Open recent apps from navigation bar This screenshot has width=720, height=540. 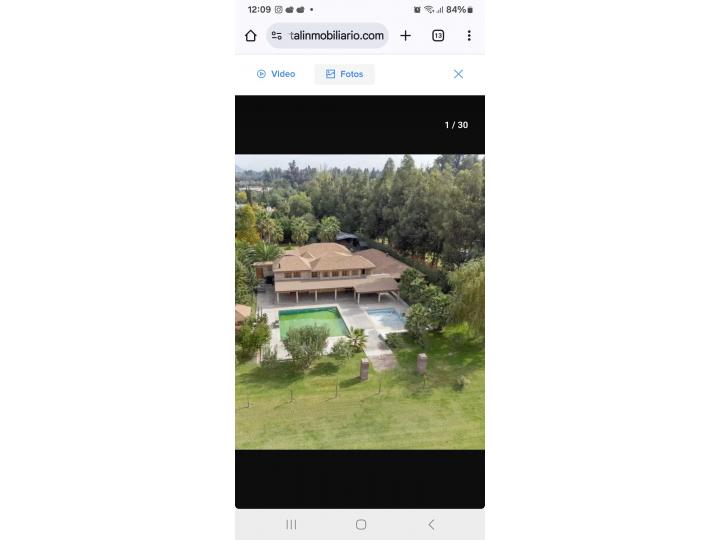point(291,524)
